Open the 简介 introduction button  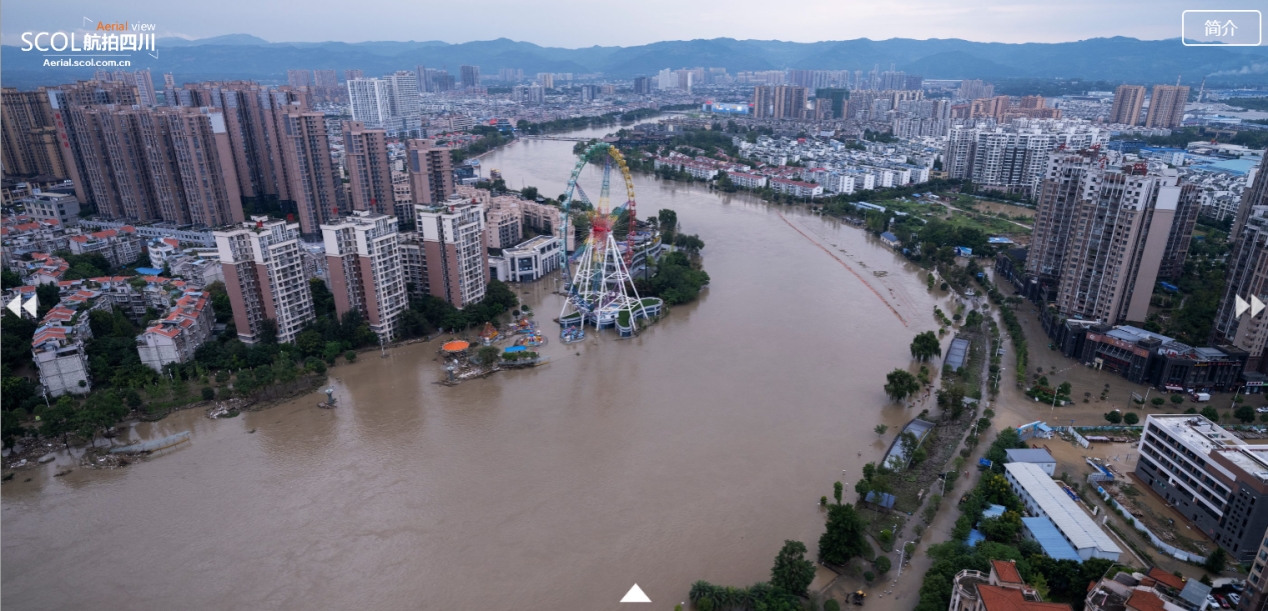(1220, 28)
